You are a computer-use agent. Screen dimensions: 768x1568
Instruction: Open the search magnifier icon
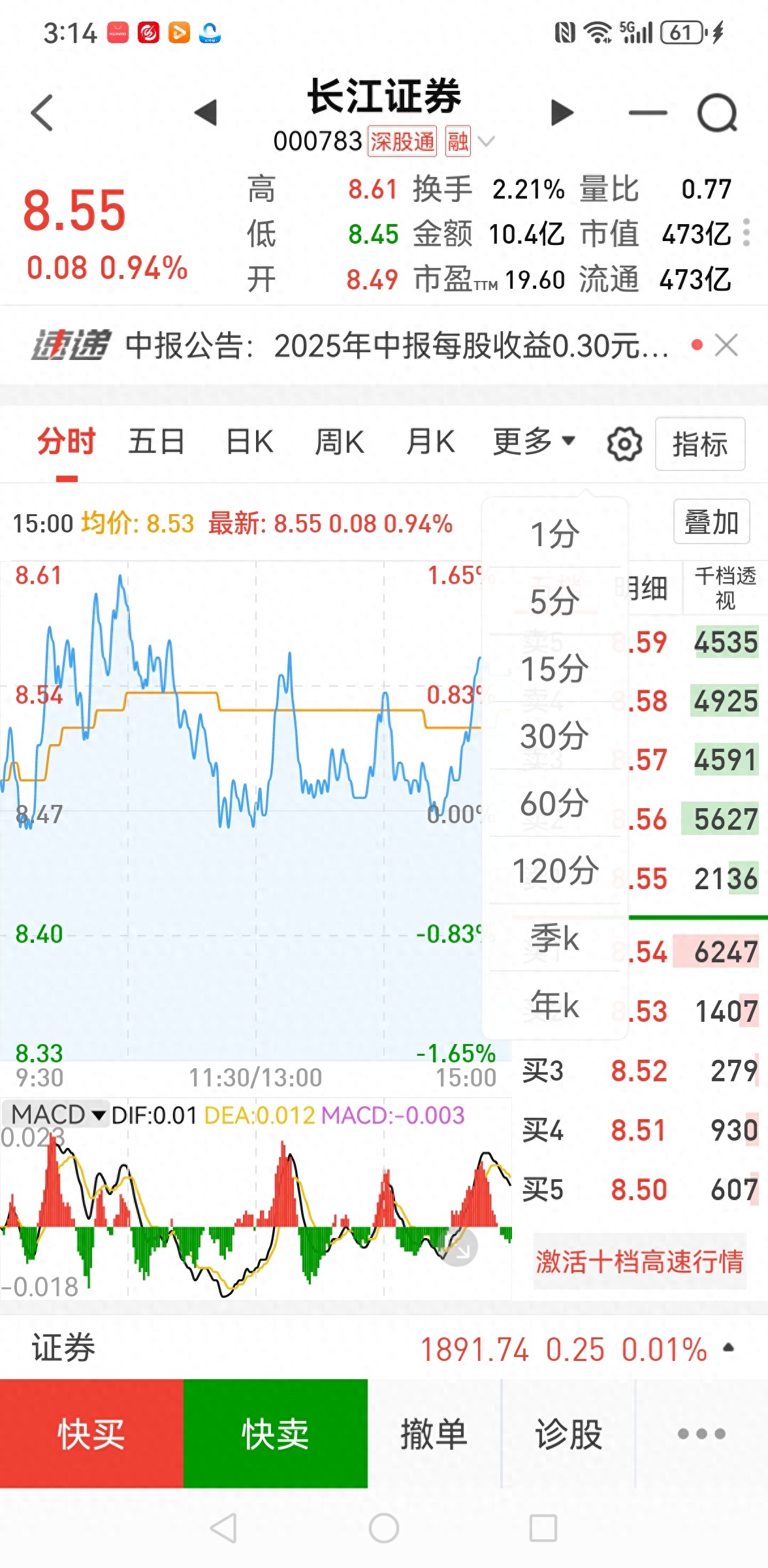(x=717, y=114)
